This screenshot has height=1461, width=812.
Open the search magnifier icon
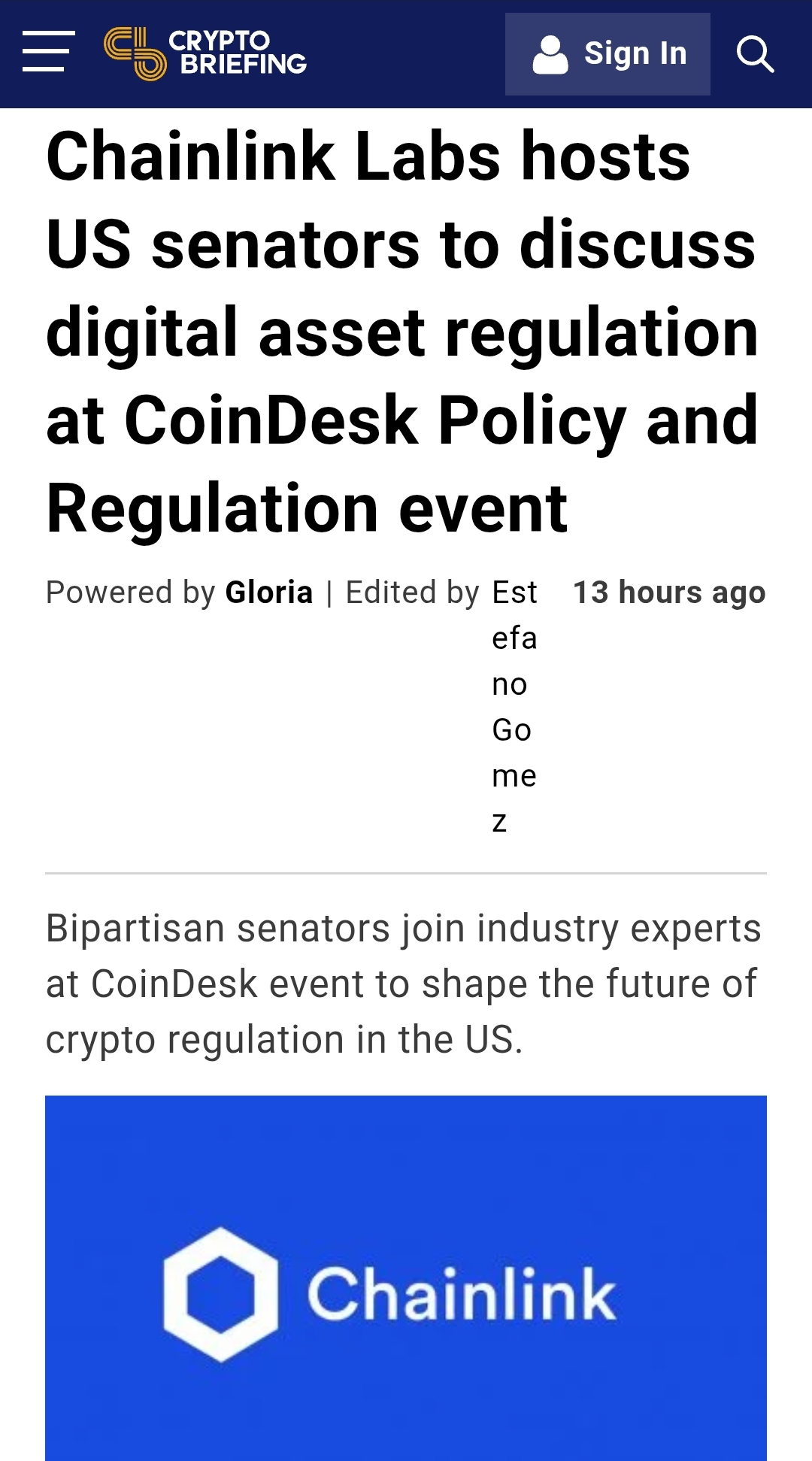tap(755, 54)
